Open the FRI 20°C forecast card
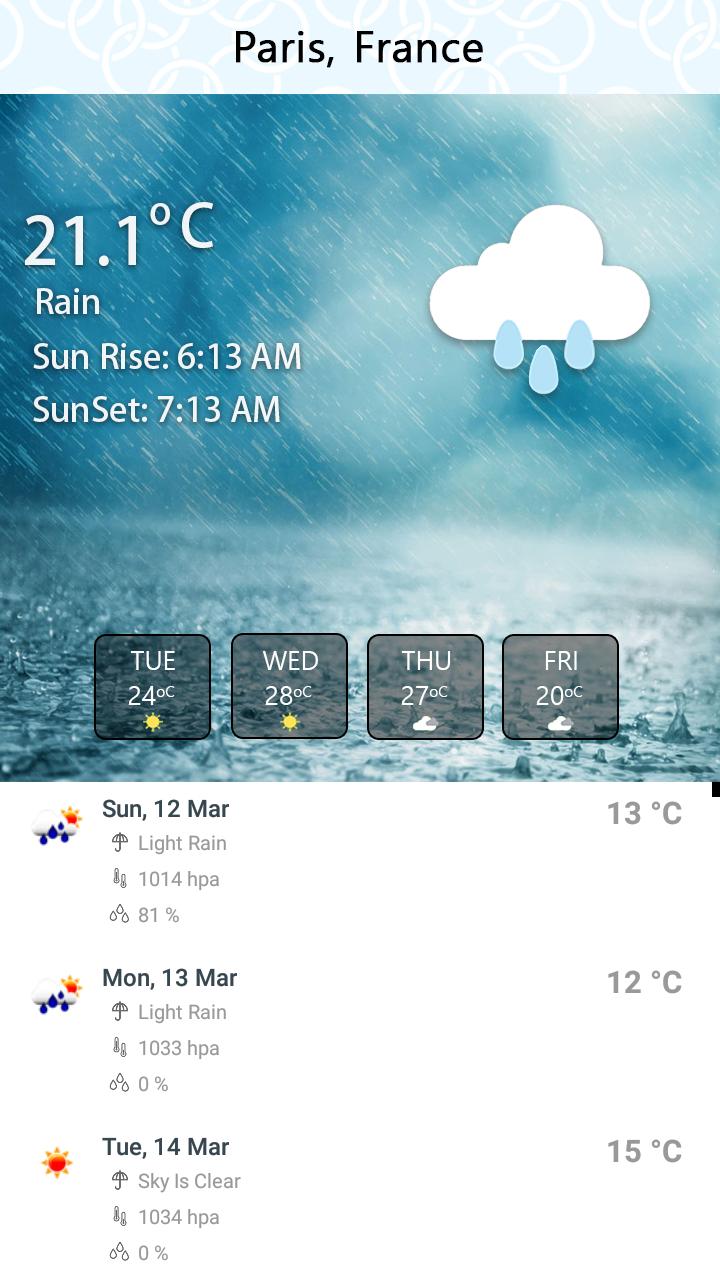 click(561, 686)
